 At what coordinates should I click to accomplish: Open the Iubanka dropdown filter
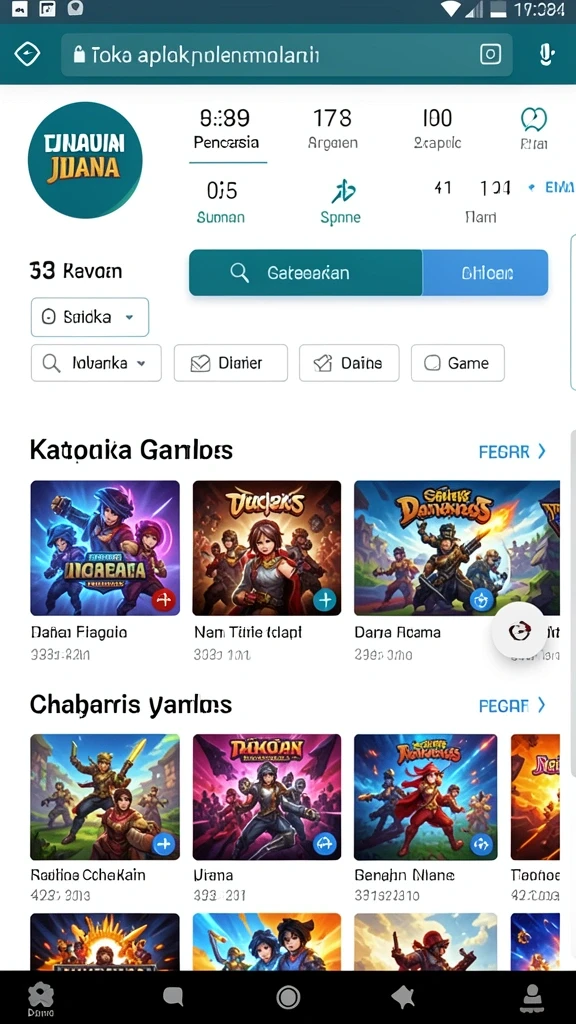point(96,363)
